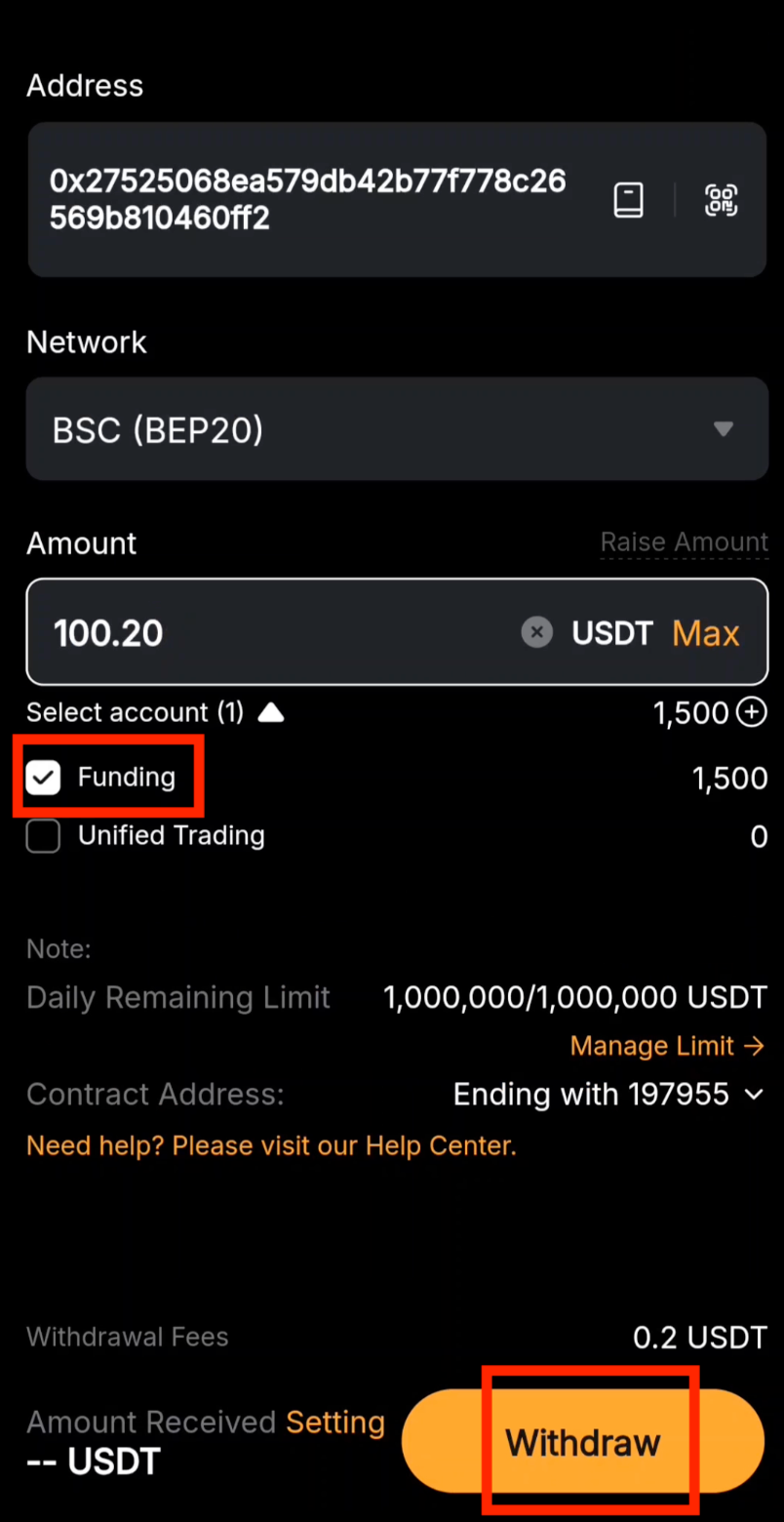Click the plus icon beside 1,500
Screen dimensions: 784x1522
751,712
